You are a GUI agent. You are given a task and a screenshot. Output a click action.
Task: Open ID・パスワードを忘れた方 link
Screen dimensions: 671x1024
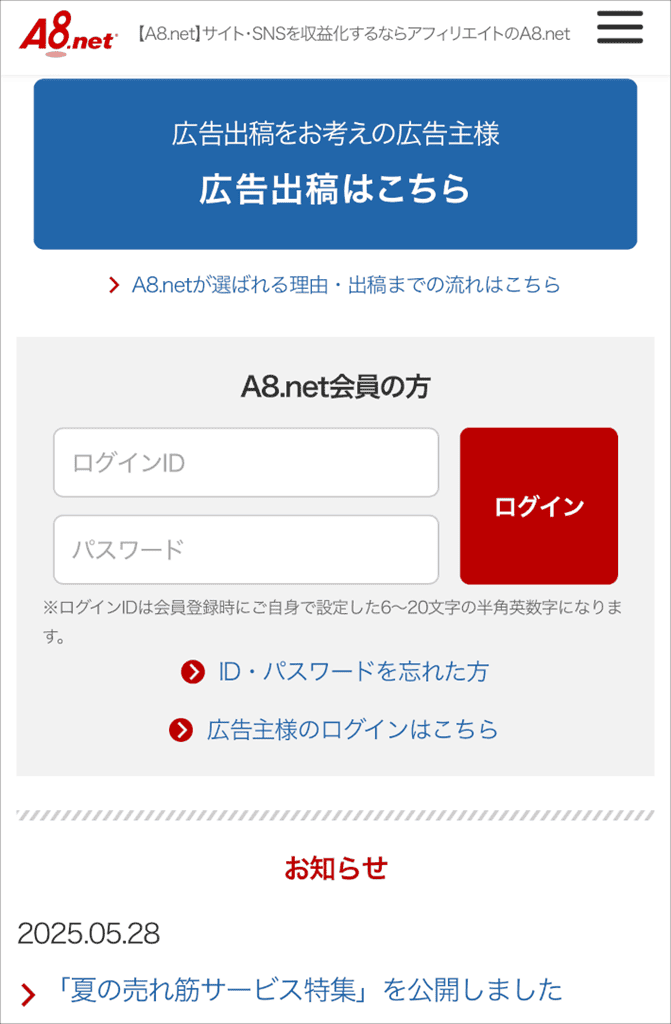coord(352,672)
